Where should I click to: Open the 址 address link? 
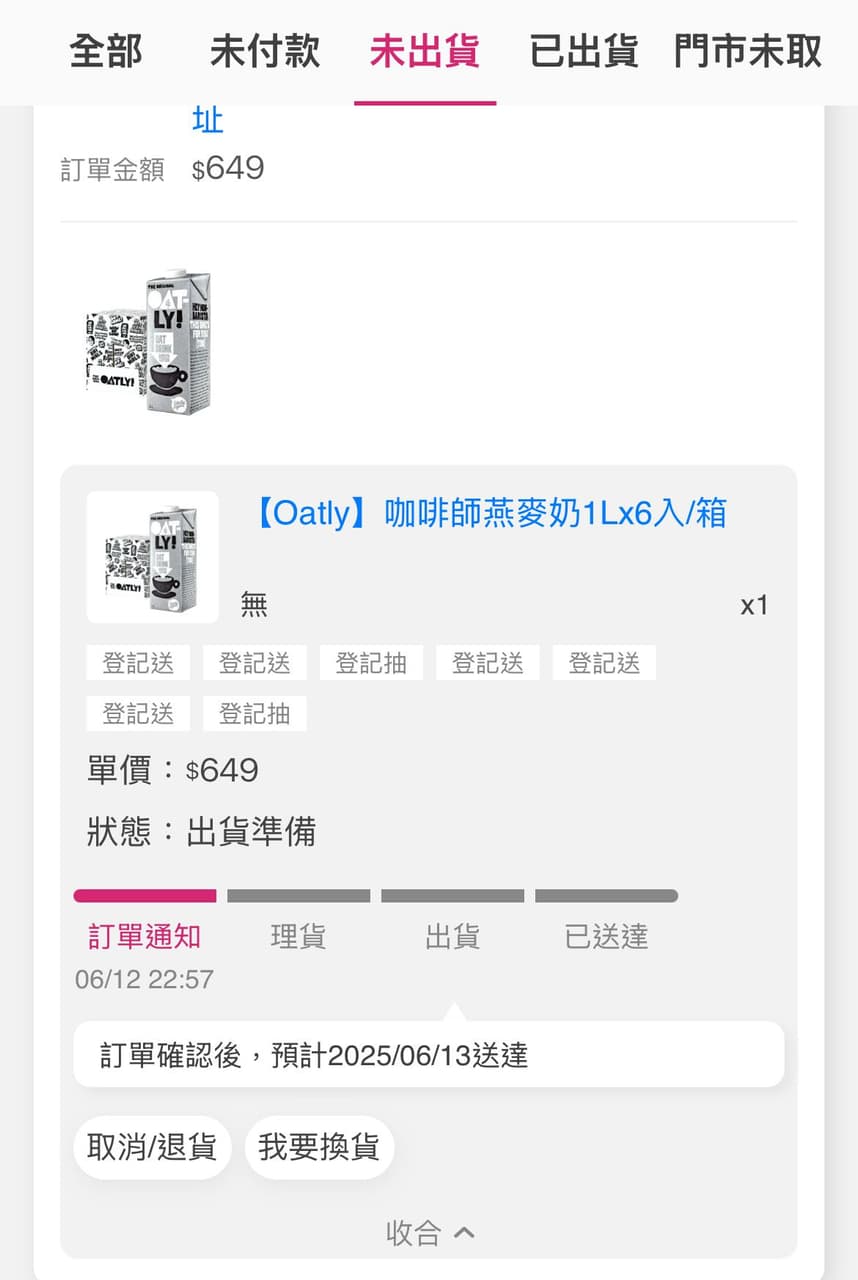pyautogui.click(x=207, y=119)
